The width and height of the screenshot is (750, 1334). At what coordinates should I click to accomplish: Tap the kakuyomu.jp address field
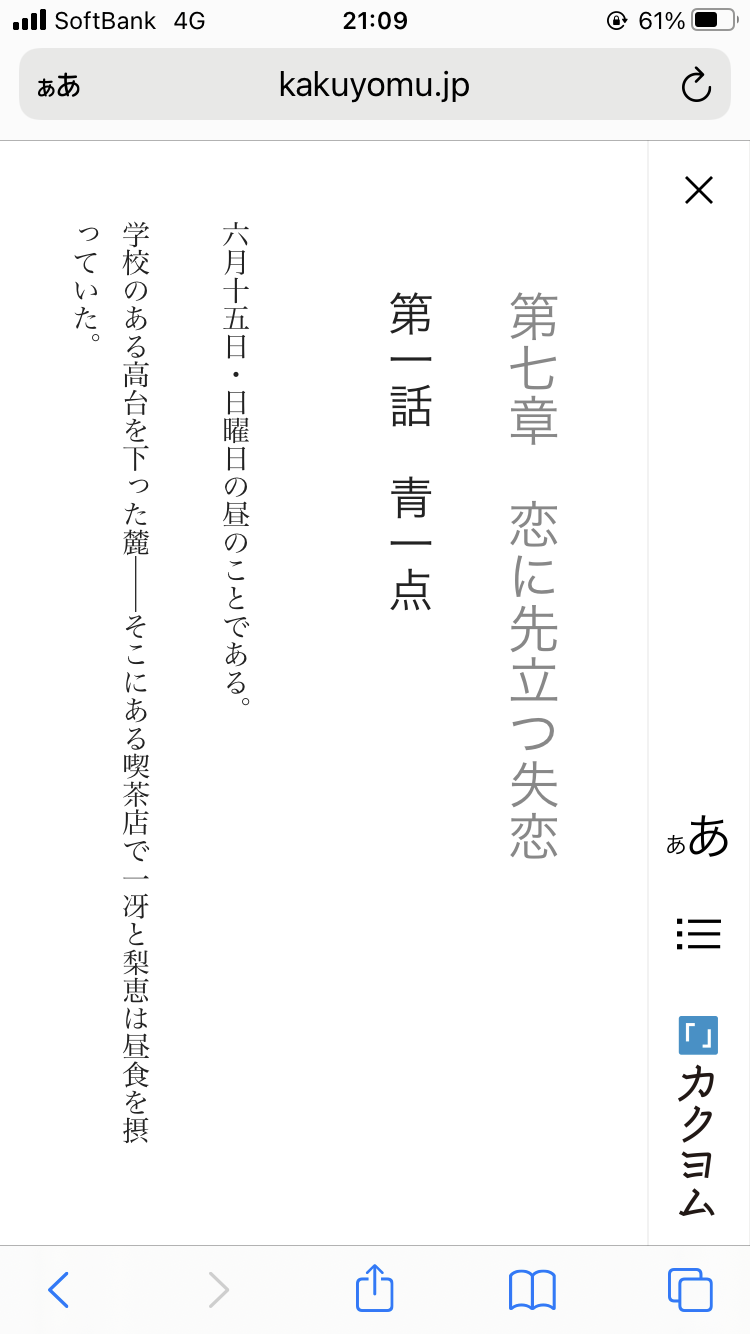click(374, 85)
